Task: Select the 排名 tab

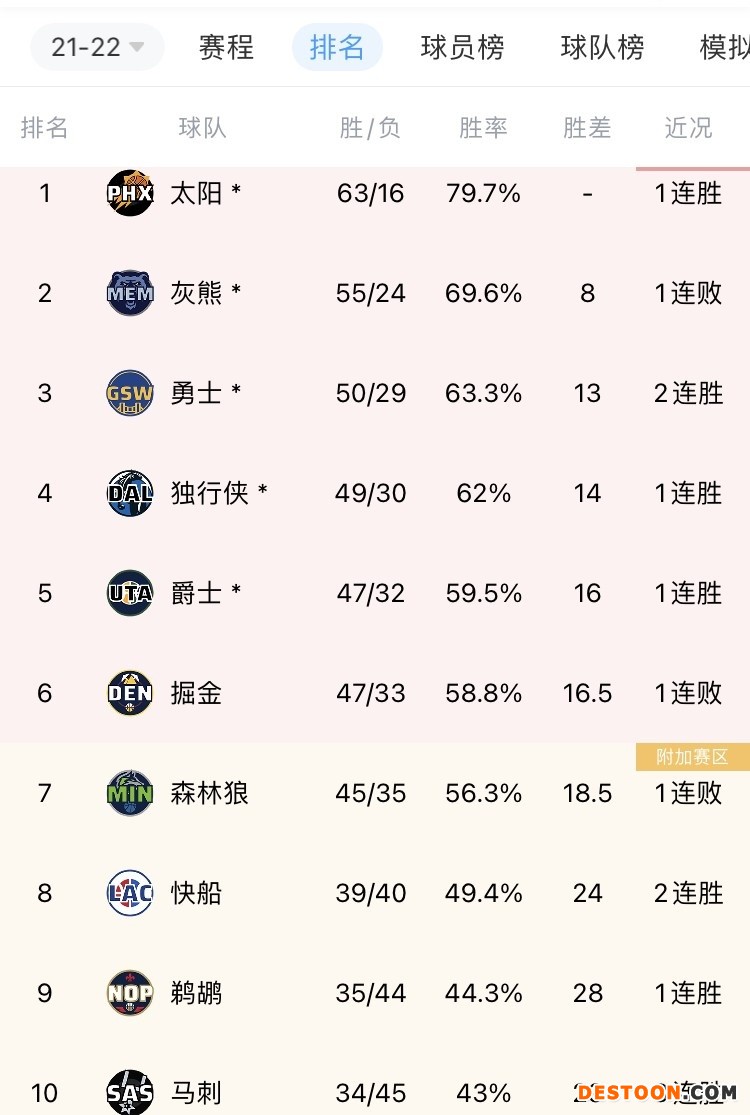Action: [337, 47]
